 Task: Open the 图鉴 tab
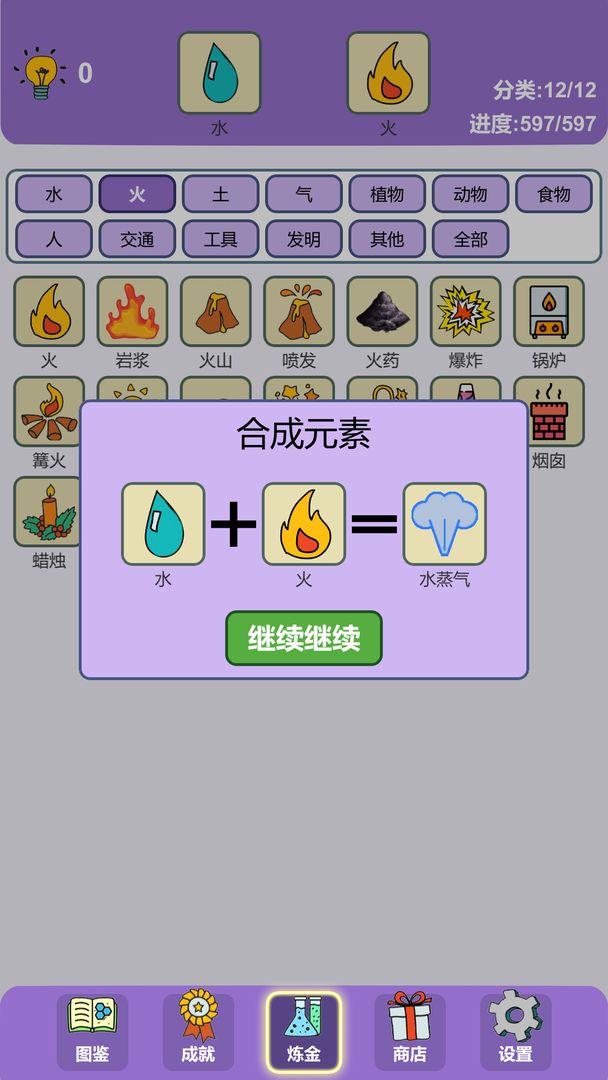(x=92, y=1032)
